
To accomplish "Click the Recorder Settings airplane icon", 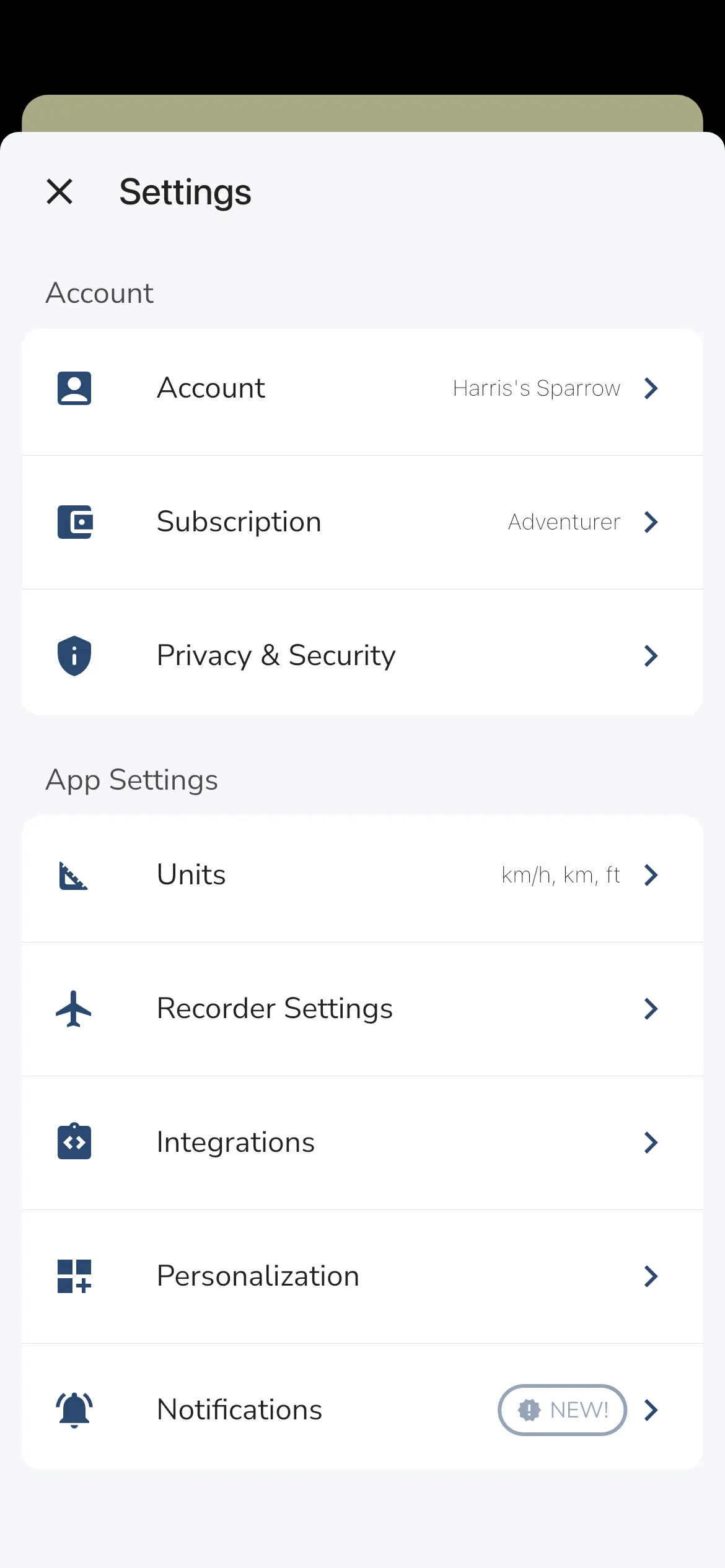I will coord(74,1009).
